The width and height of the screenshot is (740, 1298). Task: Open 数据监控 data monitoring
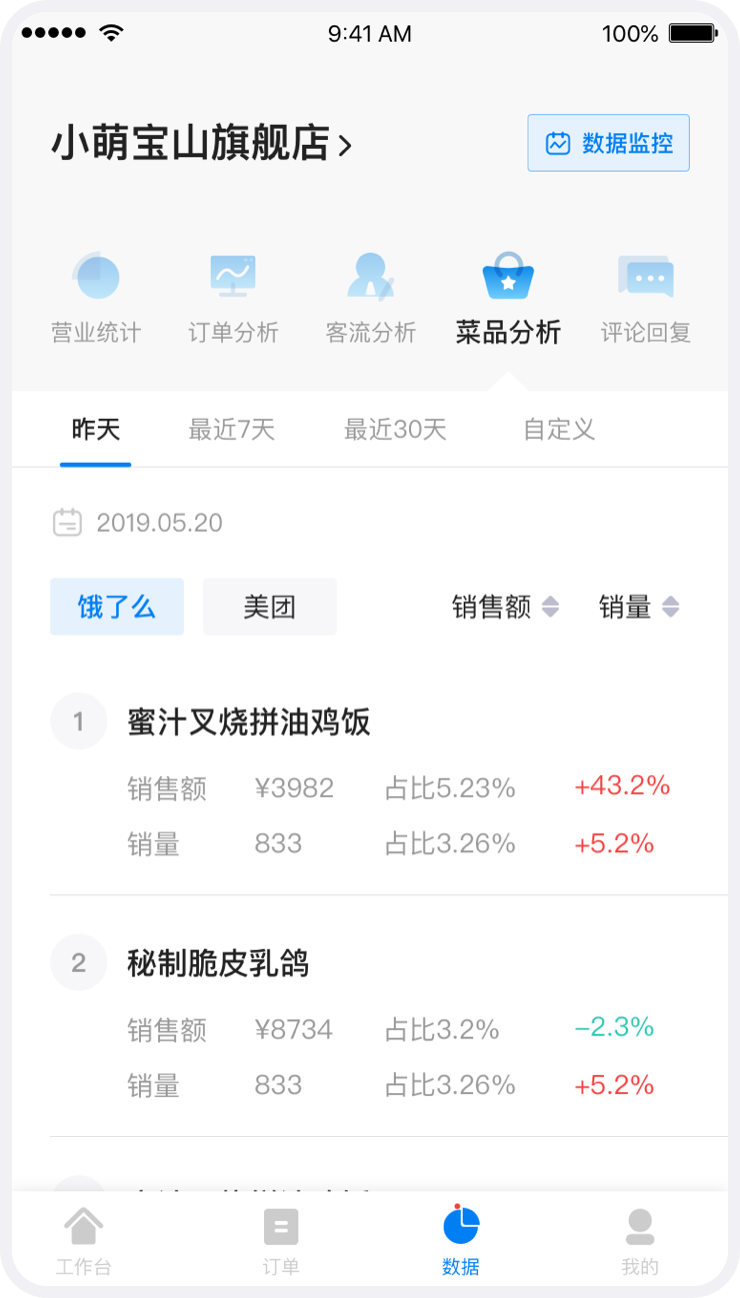(x=608, y=143)
